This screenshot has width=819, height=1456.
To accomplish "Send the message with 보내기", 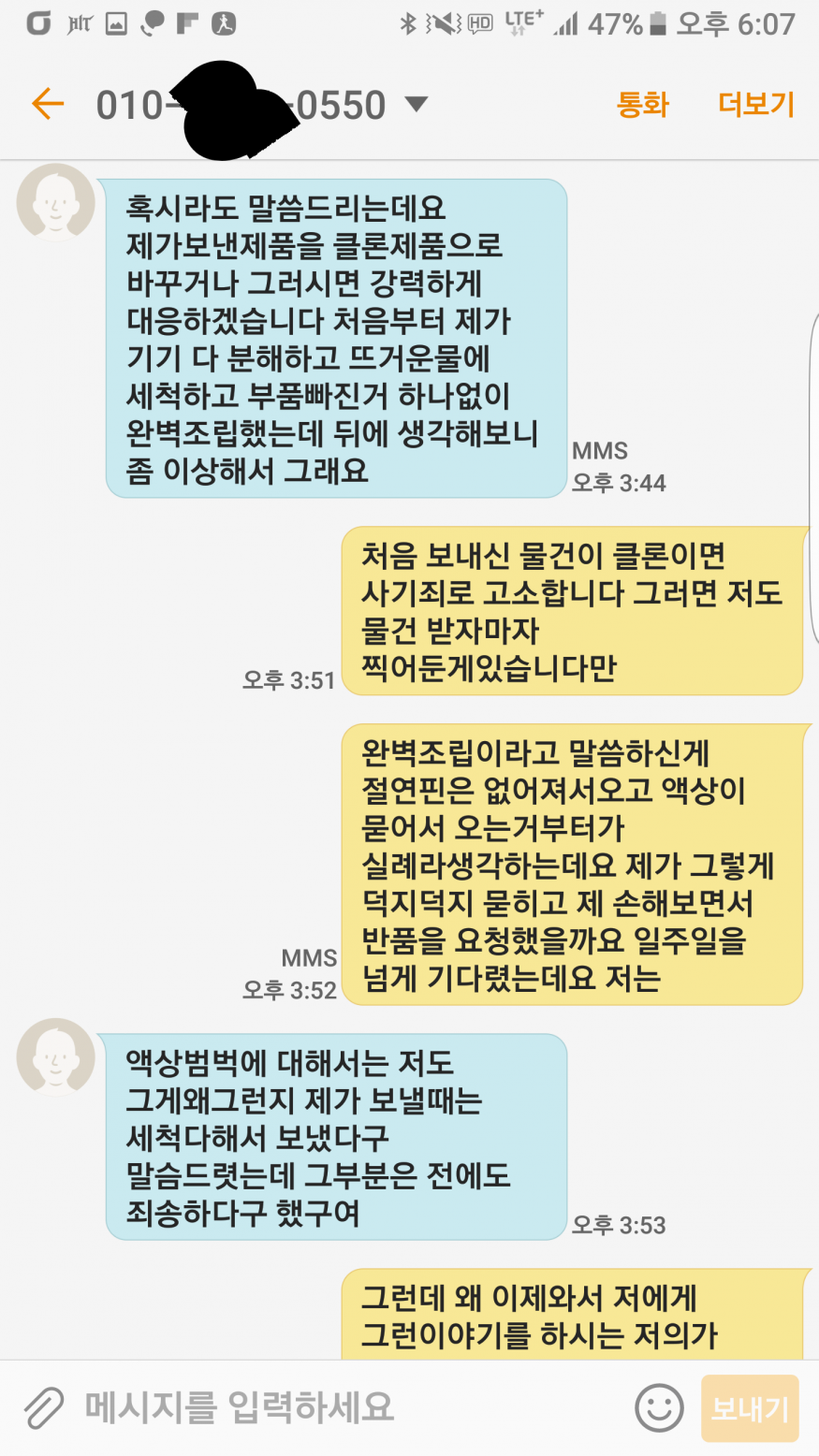I will coord(749,1407).
